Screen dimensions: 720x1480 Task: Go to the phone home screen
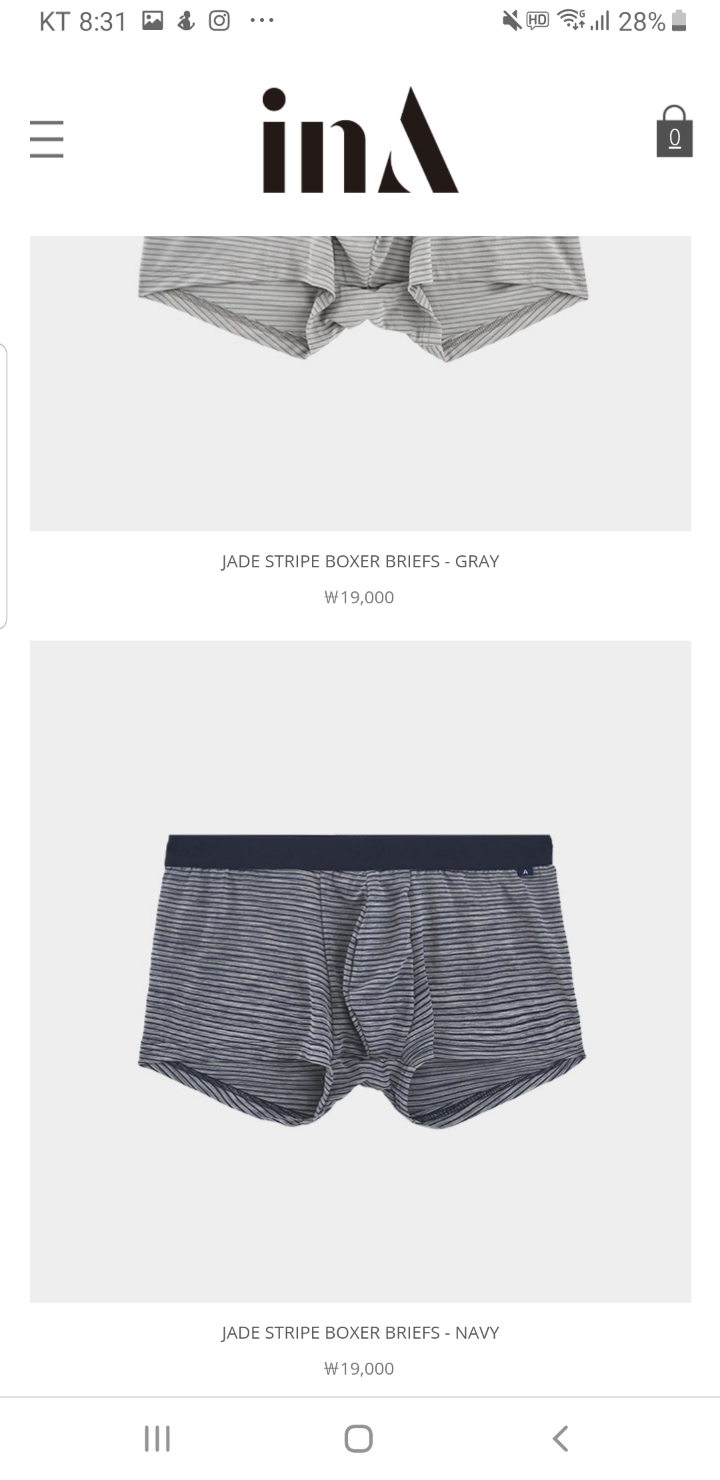point(359,1438)
